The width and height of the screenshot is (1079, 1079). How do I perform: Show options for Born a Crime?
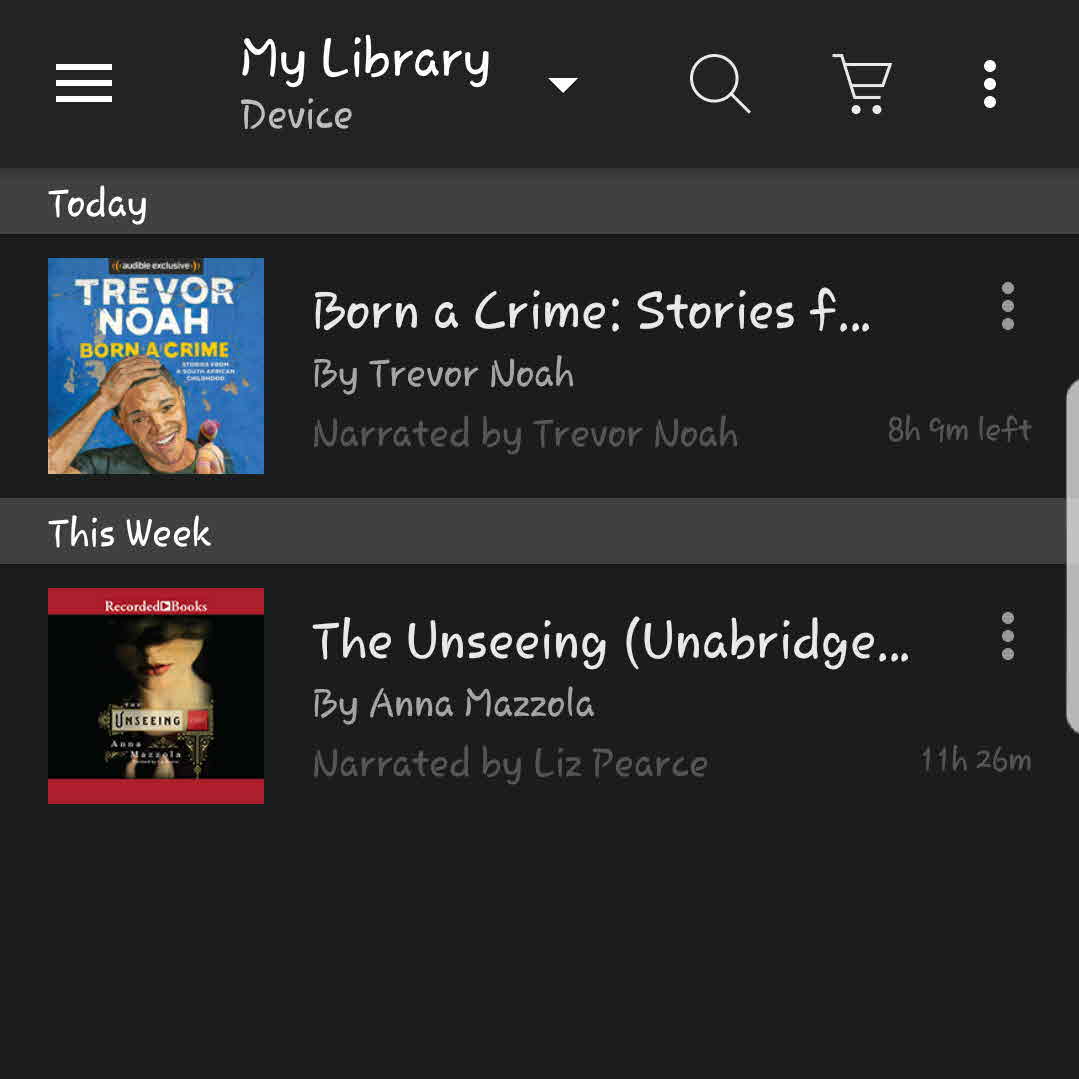coord(1007,306)
